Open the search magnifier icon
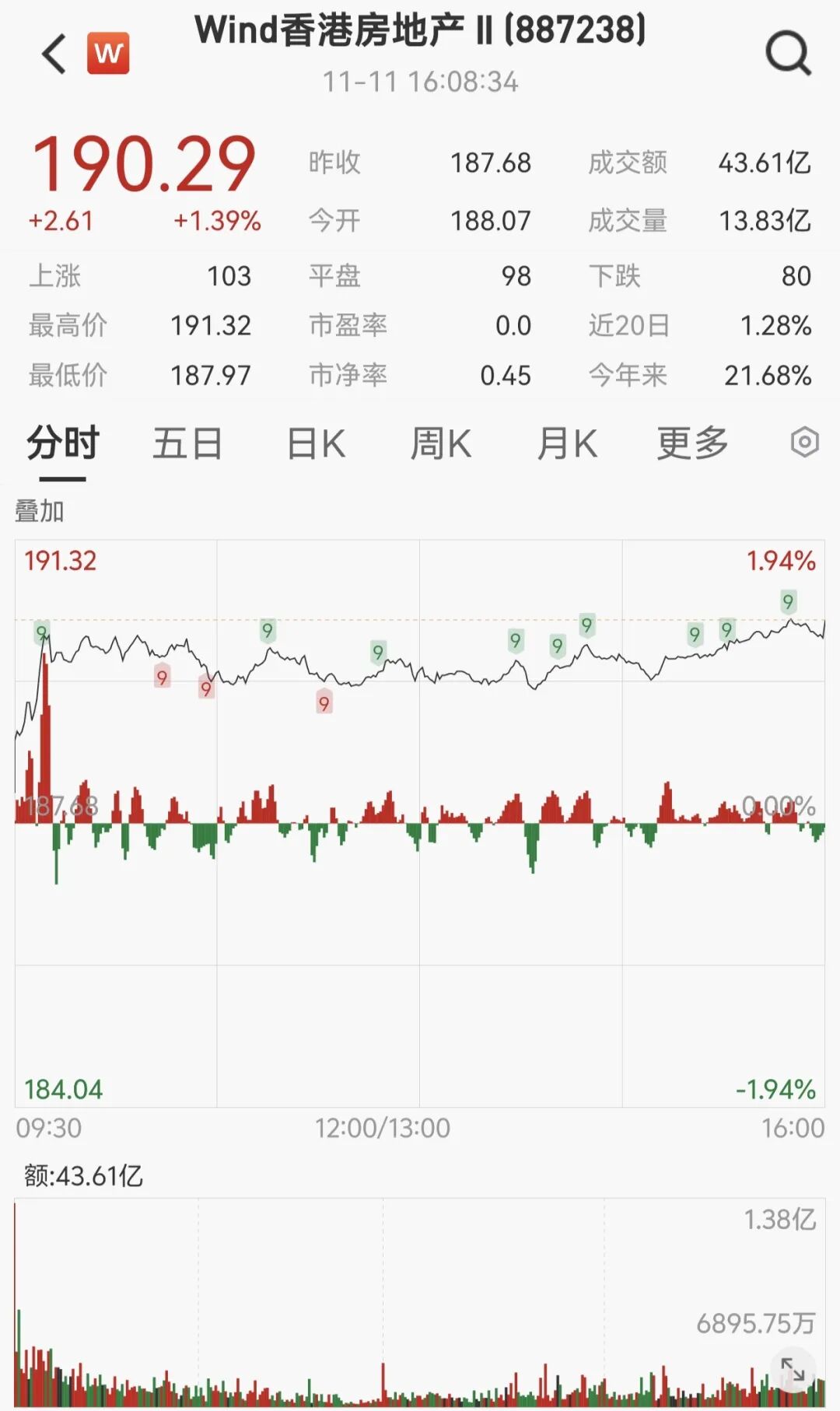The width and height of the screenshot is (840, 1411). pos(788,54)
